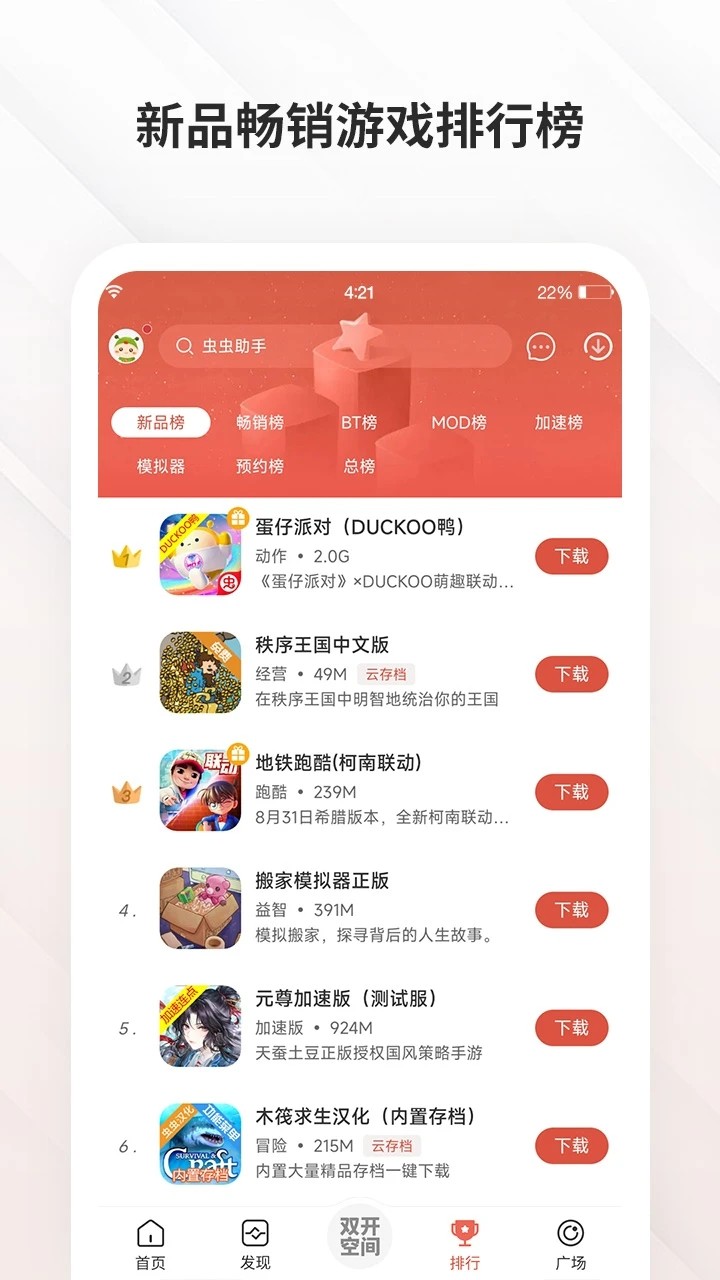This screenshot has width=720, height=1280.
Task: Click the magnifier icon in the search bar
Action: tap(184, 346)
